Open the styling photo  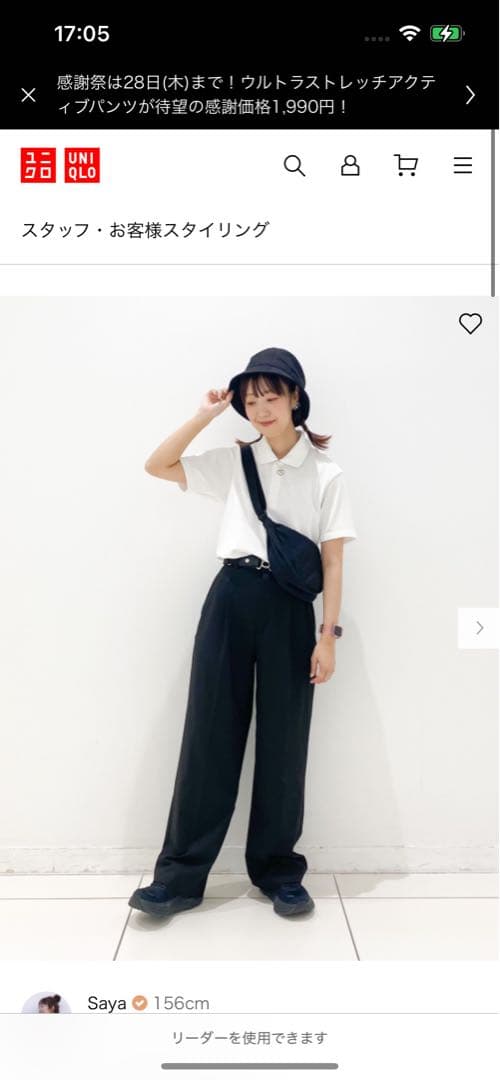click(249, 628)
